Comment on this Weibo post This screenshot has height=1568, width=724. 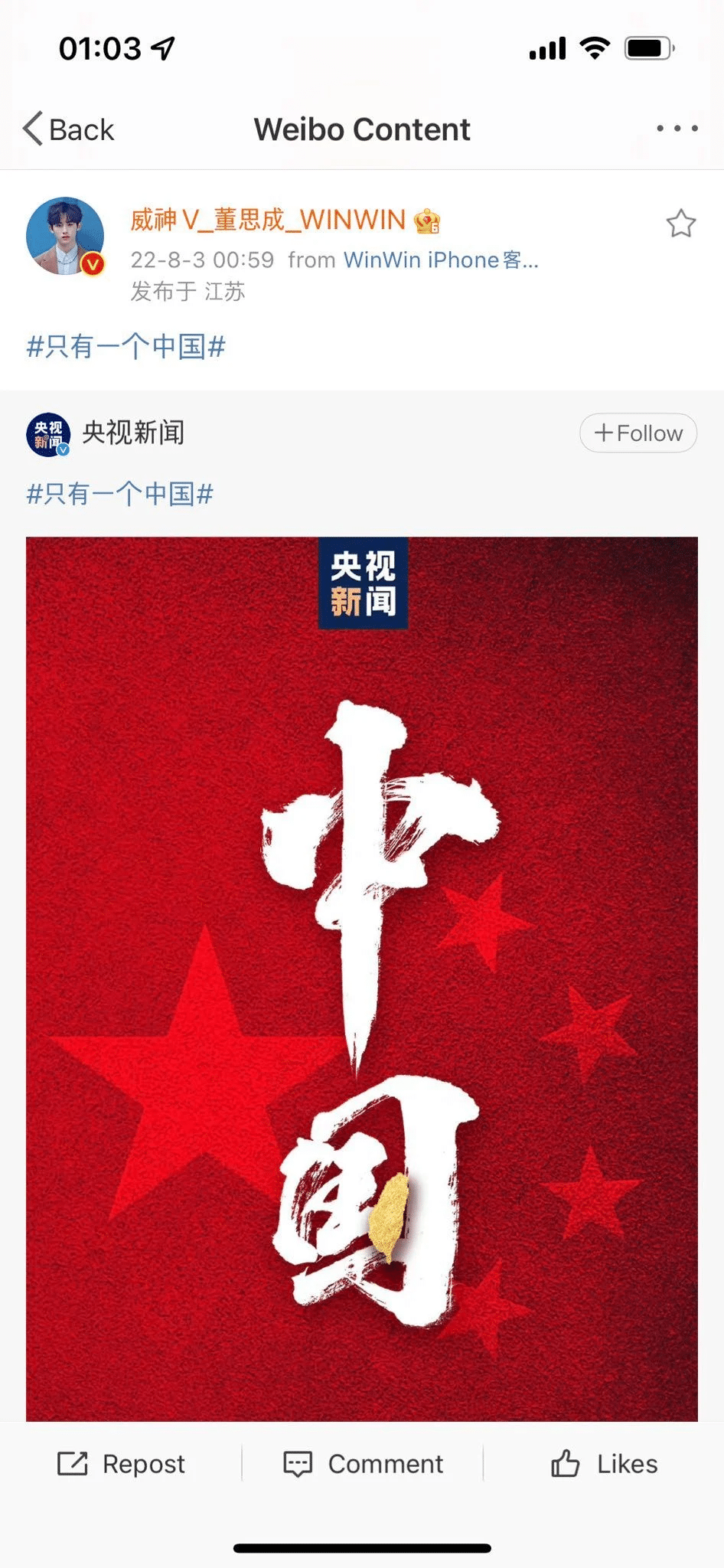tap(363, 1463)
